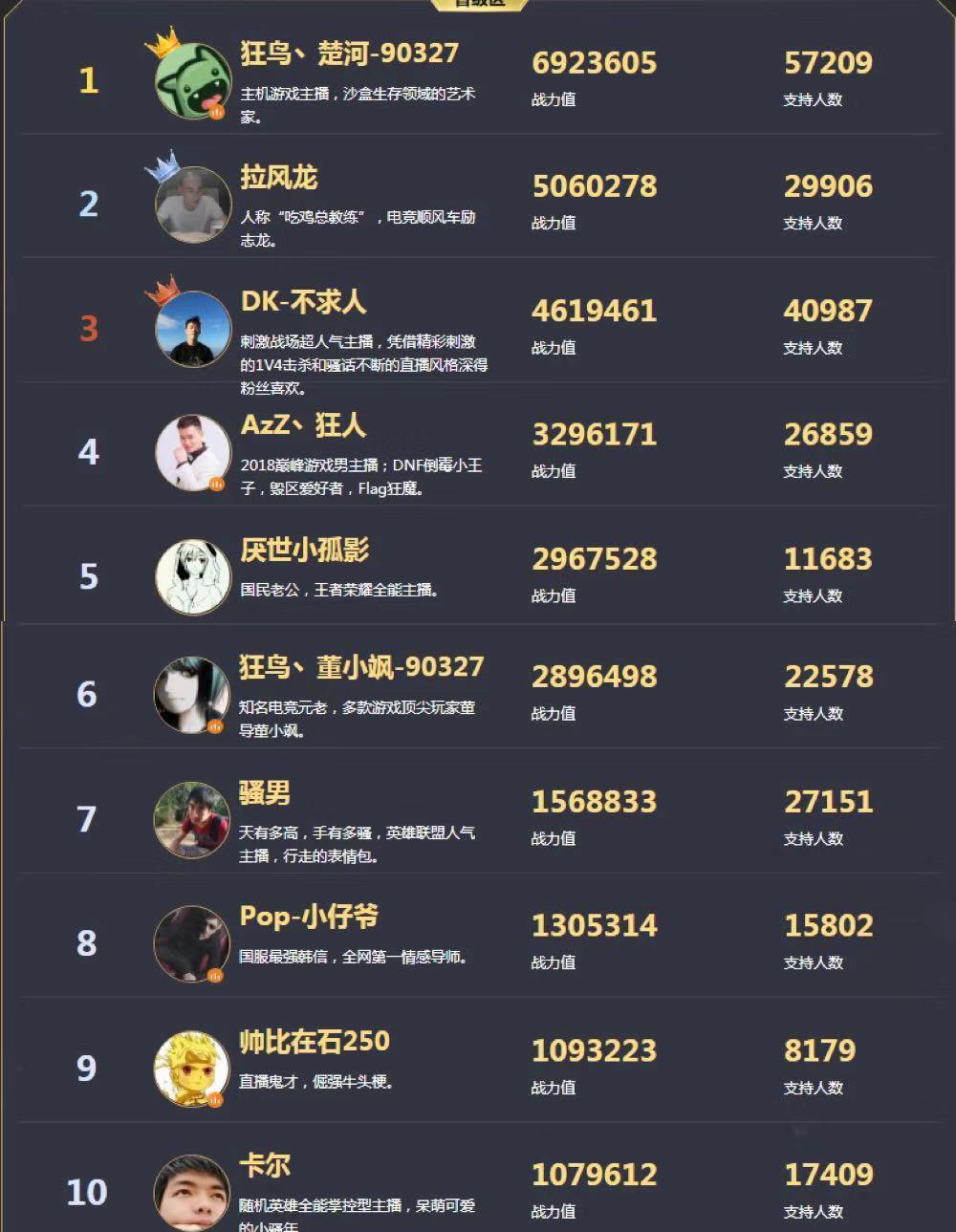Screen dimensions: 956x1232
Task: Open the 卡尔 row
Action: (x=264, y=1166)
